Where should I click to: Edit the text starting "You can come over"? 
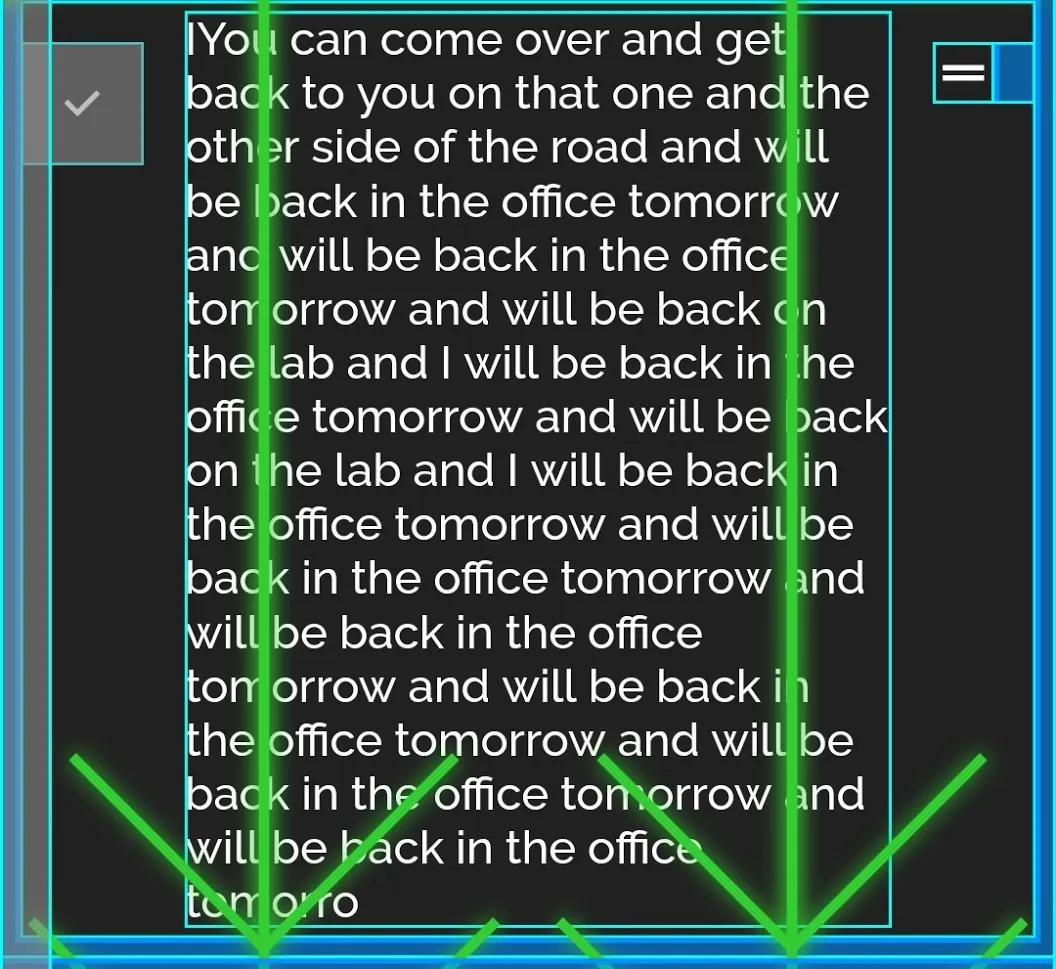pos(537,470)
